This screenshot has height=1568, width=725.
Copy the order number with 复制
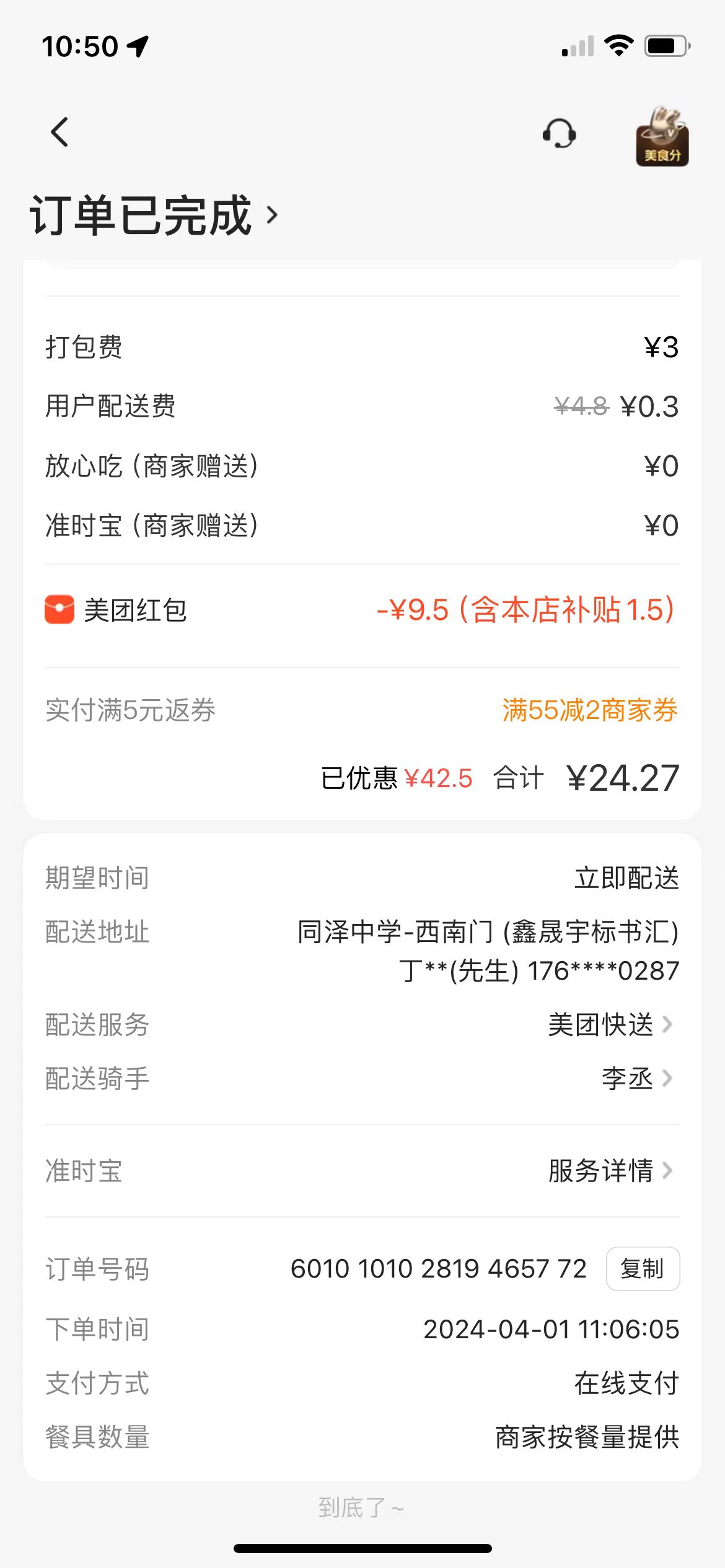tap(643, 1269)
